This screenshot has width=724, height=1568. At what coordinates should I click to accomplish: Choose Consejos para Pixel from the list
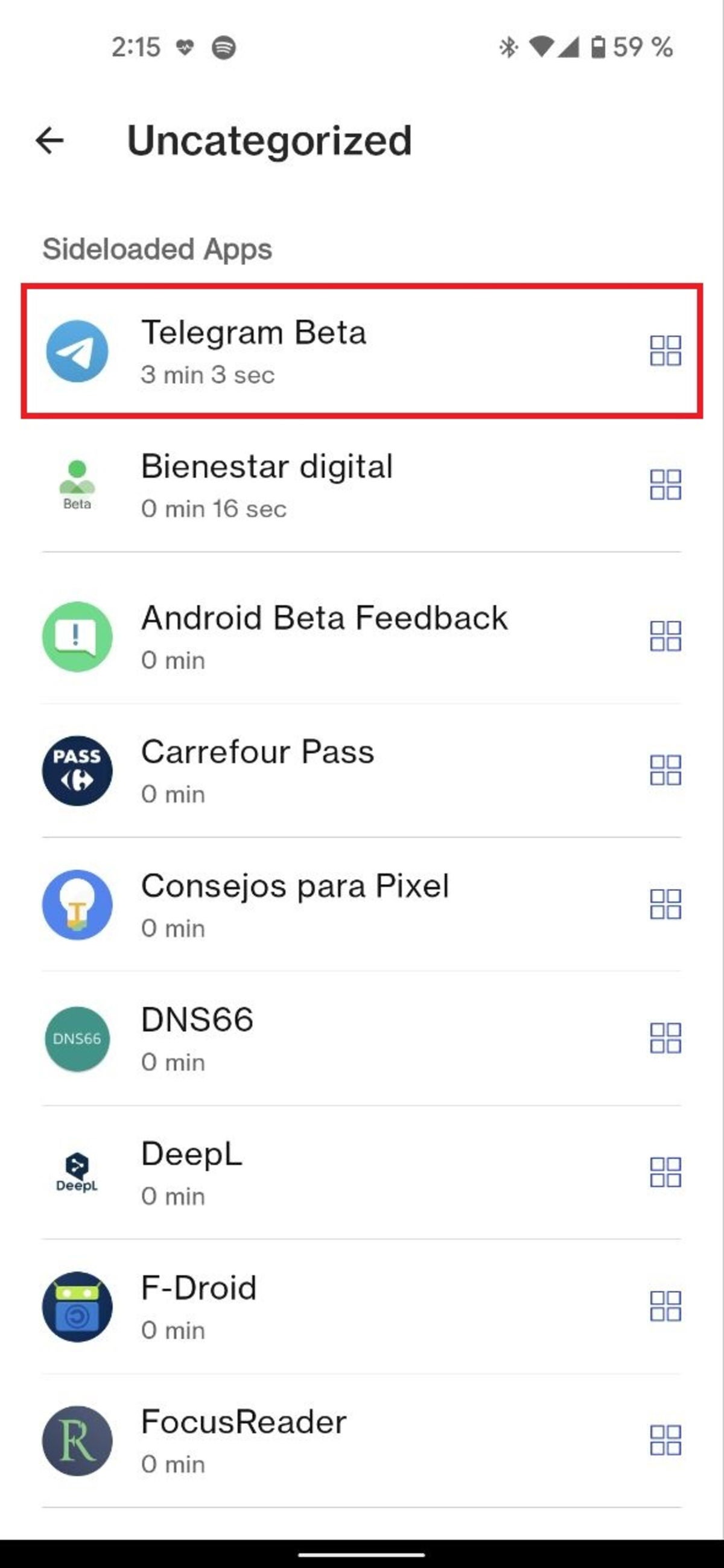click(304, 905)
